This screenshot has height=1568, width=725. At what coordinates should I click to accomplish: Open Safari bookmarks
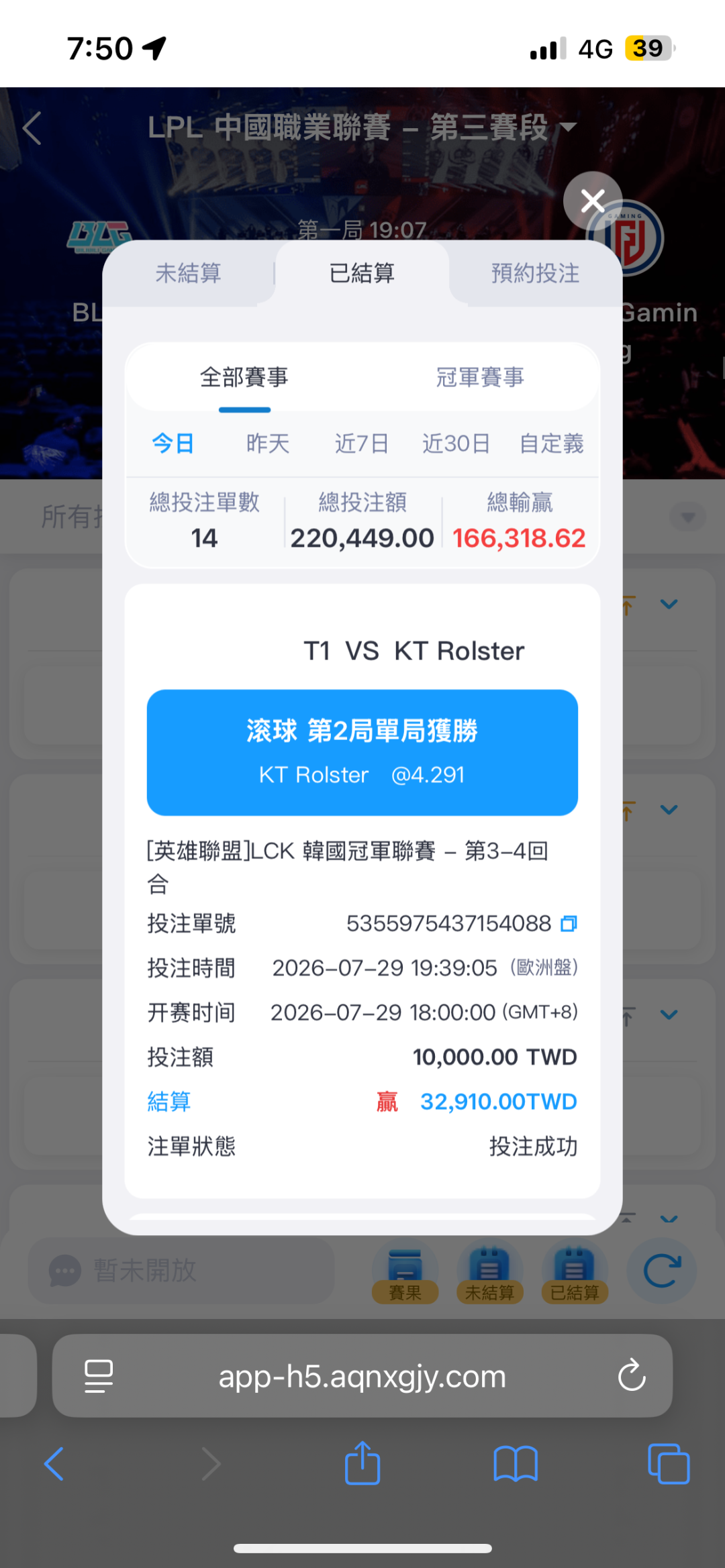tap(516, 1463)
